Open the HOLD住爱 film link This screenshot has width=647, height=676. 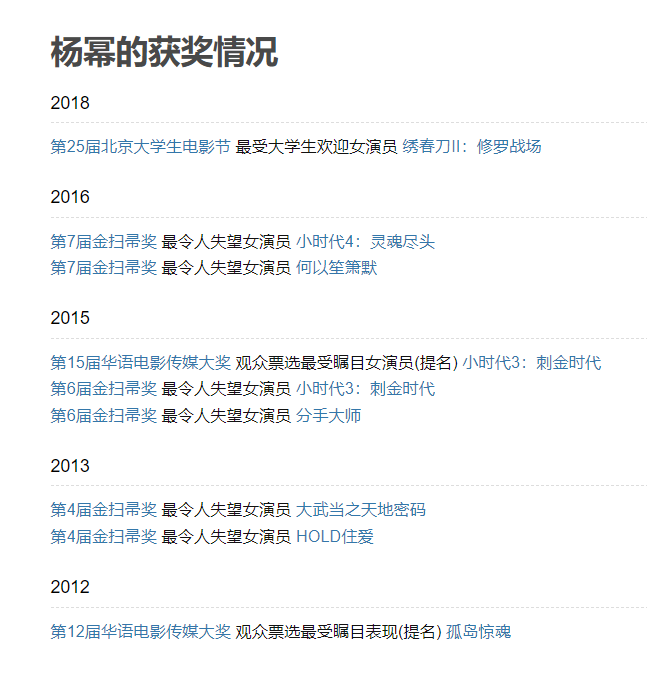point(334,537)
